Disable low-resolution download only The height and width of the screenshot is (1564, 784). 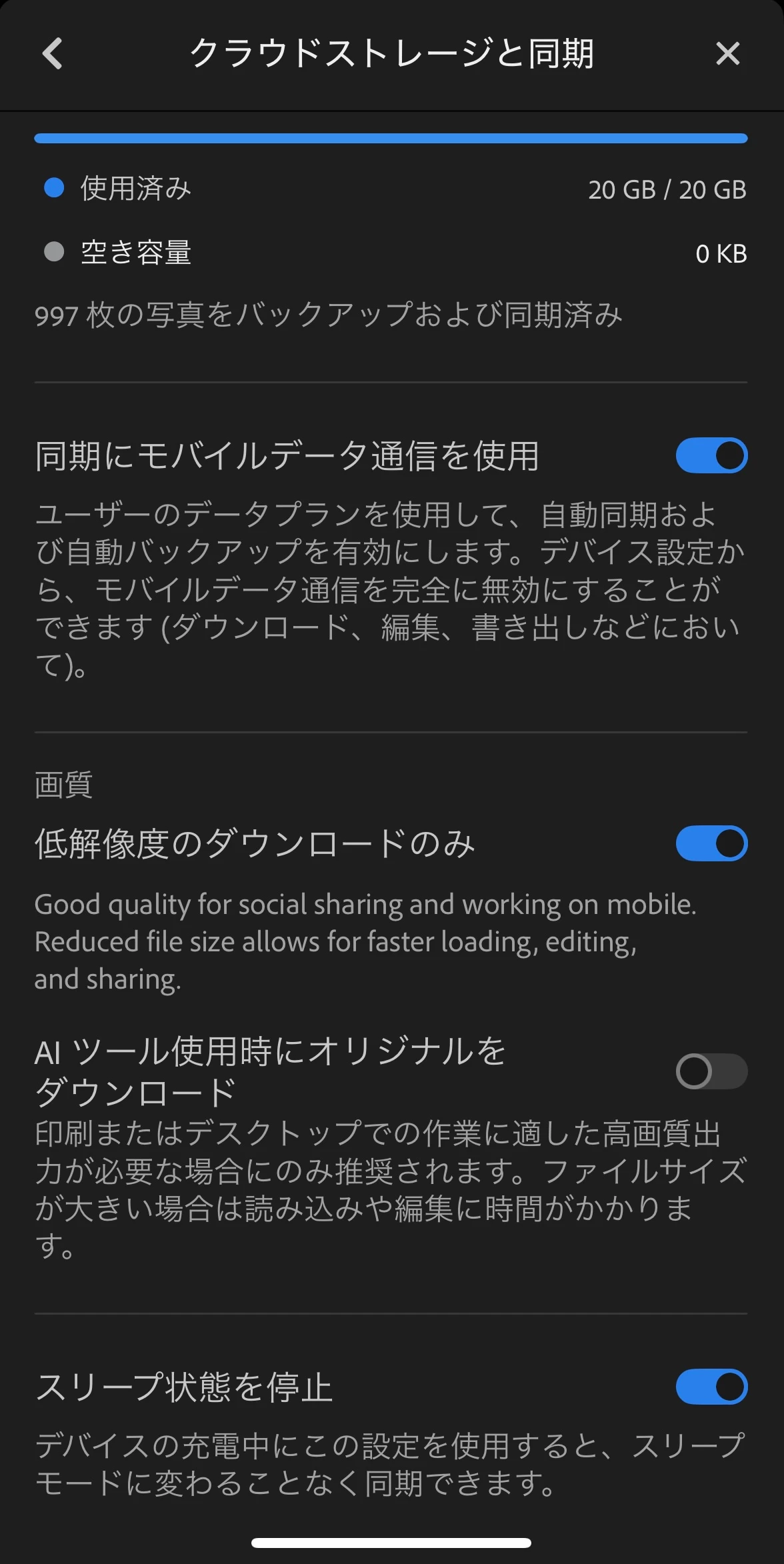711,843
